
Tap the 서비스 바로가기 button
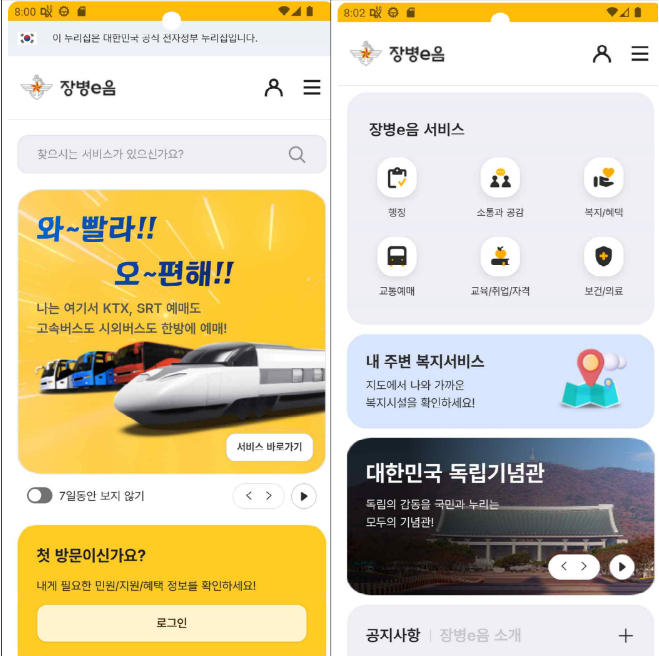click(x=269, y=448)
